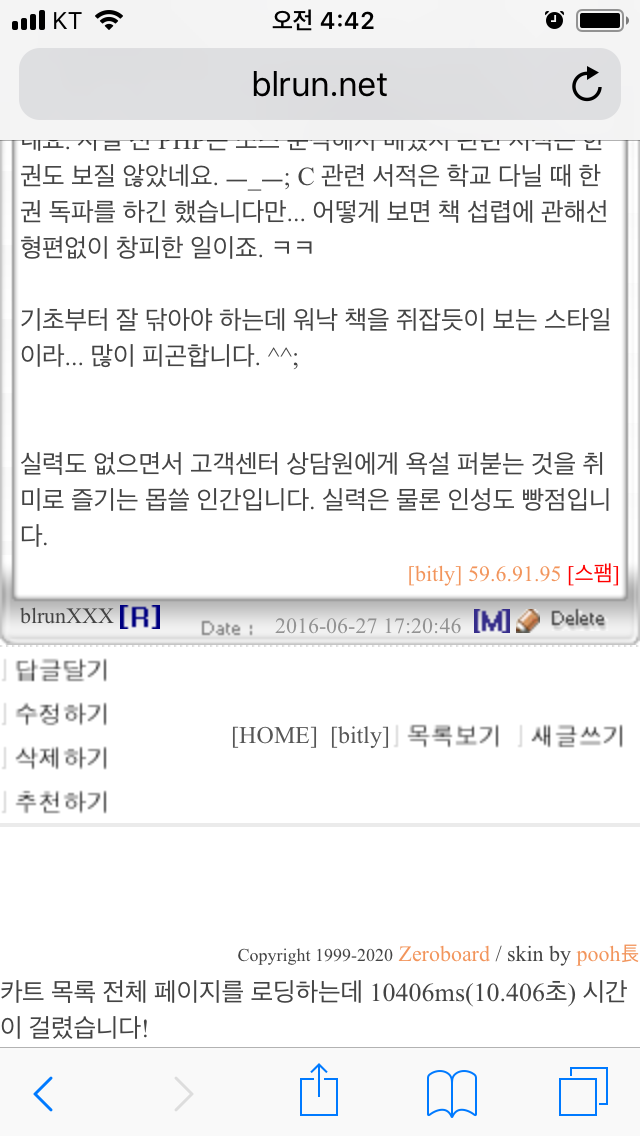View the post list via 목록보기
The width and height of the screenshot is (640, 1136).
(x=453, y=736)
